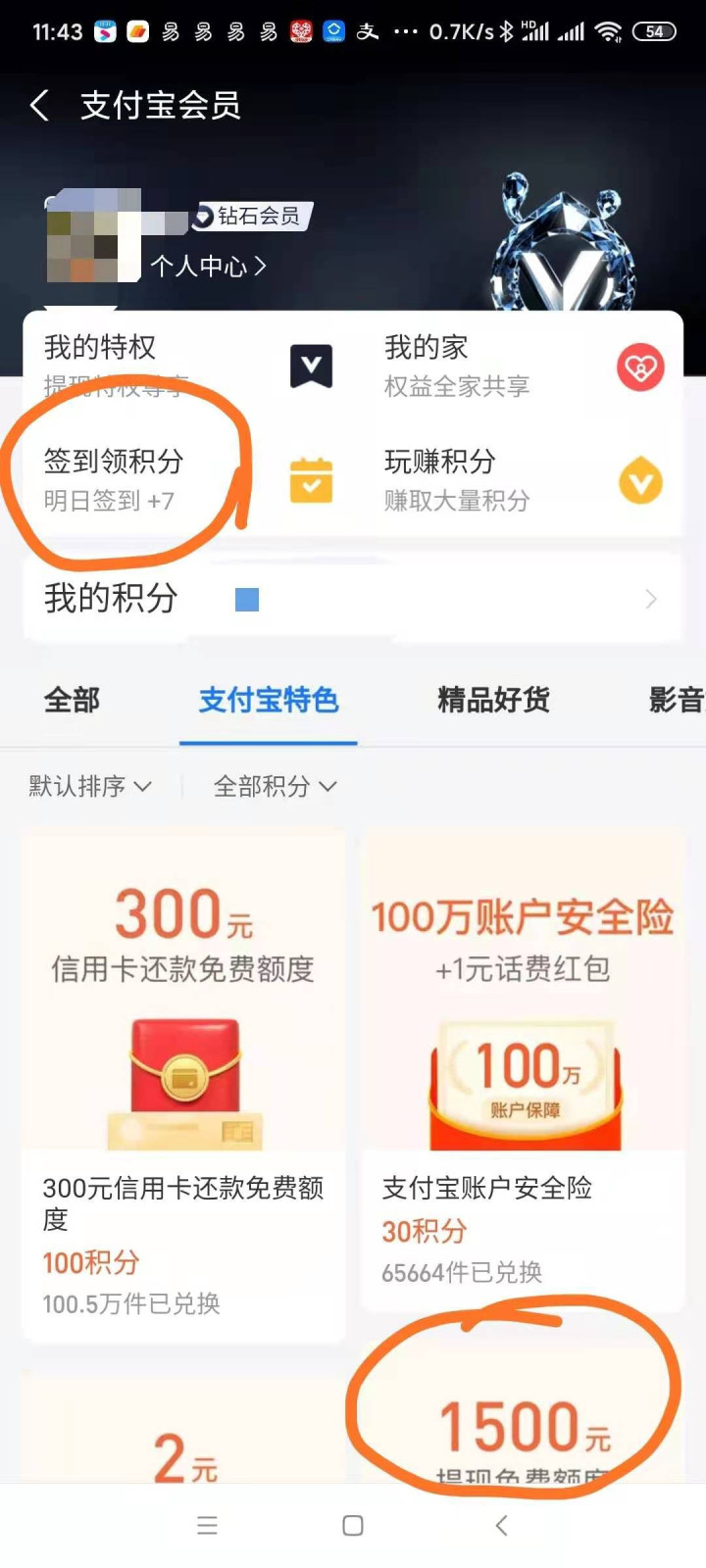The width and height of the screenshot is (706, 1568).
Task: Open 个人中心 link
Action: pos(208,266)
